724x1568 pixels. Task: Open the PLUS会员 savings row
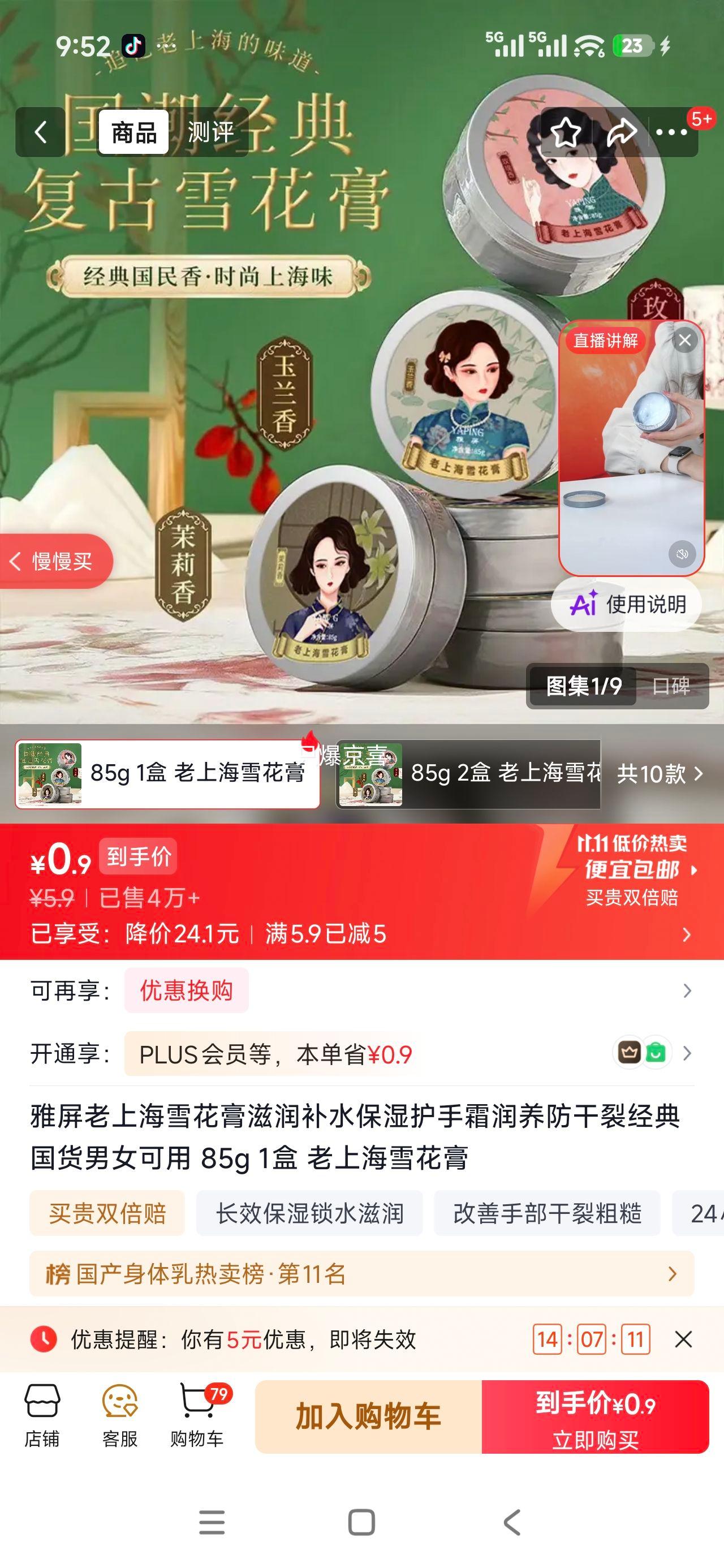coord(361,1054)
